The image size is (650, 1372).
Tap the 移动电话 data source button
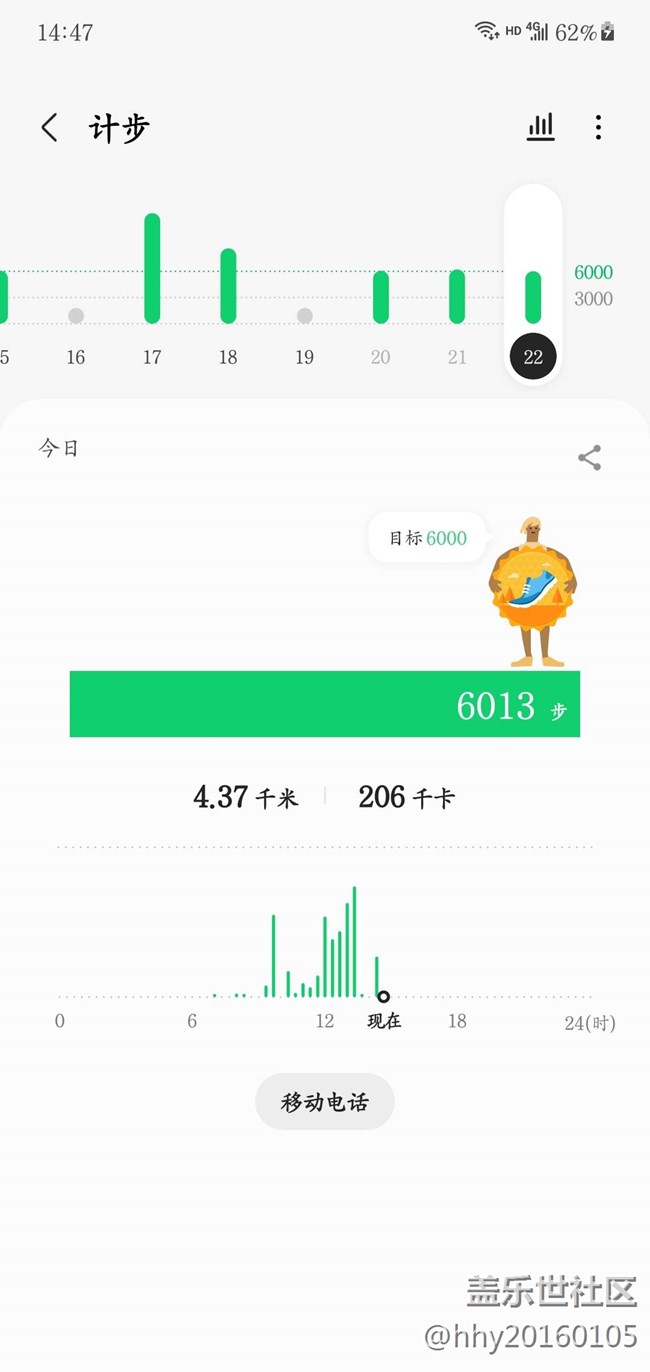click(325, 1102)
